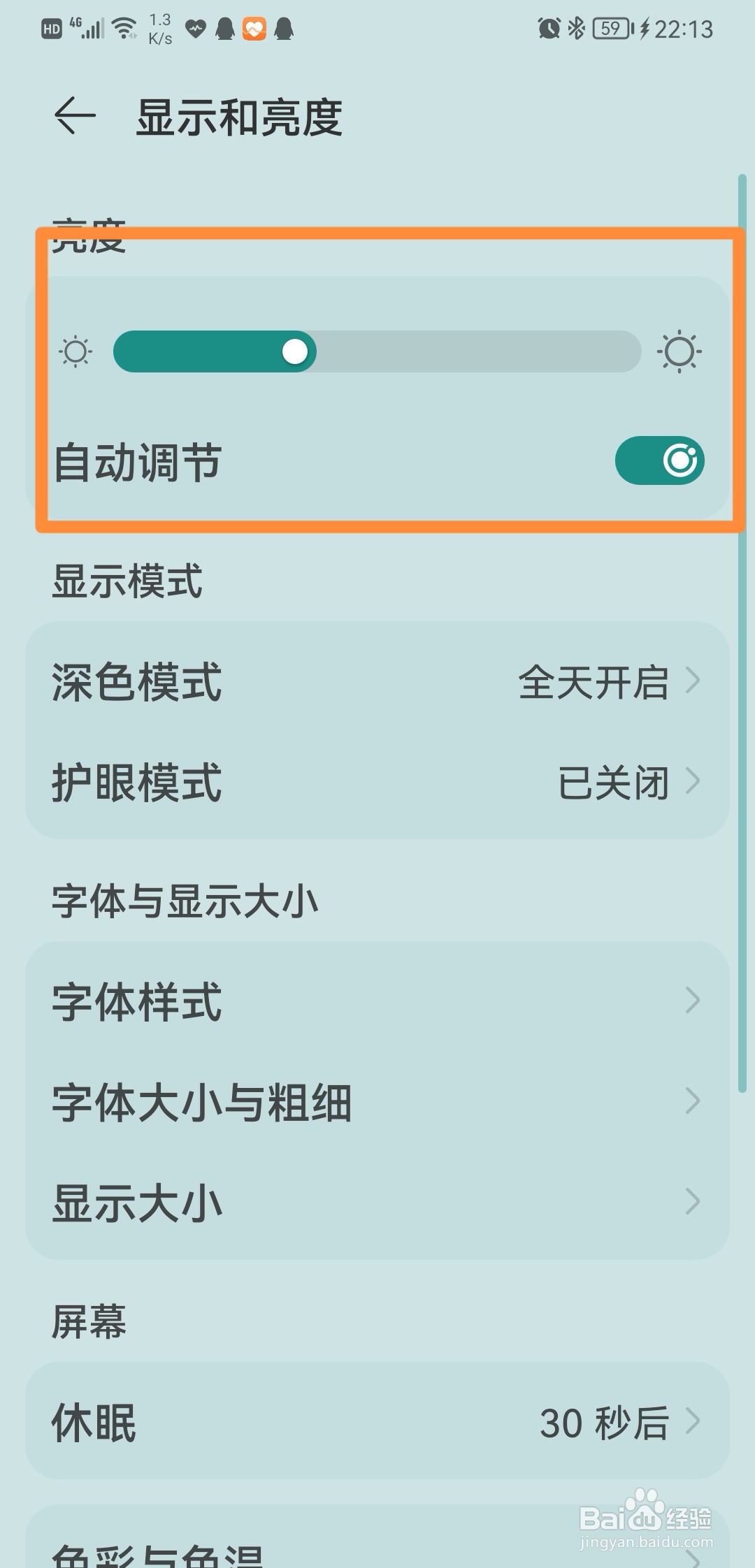Tap the alarm clock icon in the status bar
Viewport: 755px width, 1568px height.
tap(549, 27)
